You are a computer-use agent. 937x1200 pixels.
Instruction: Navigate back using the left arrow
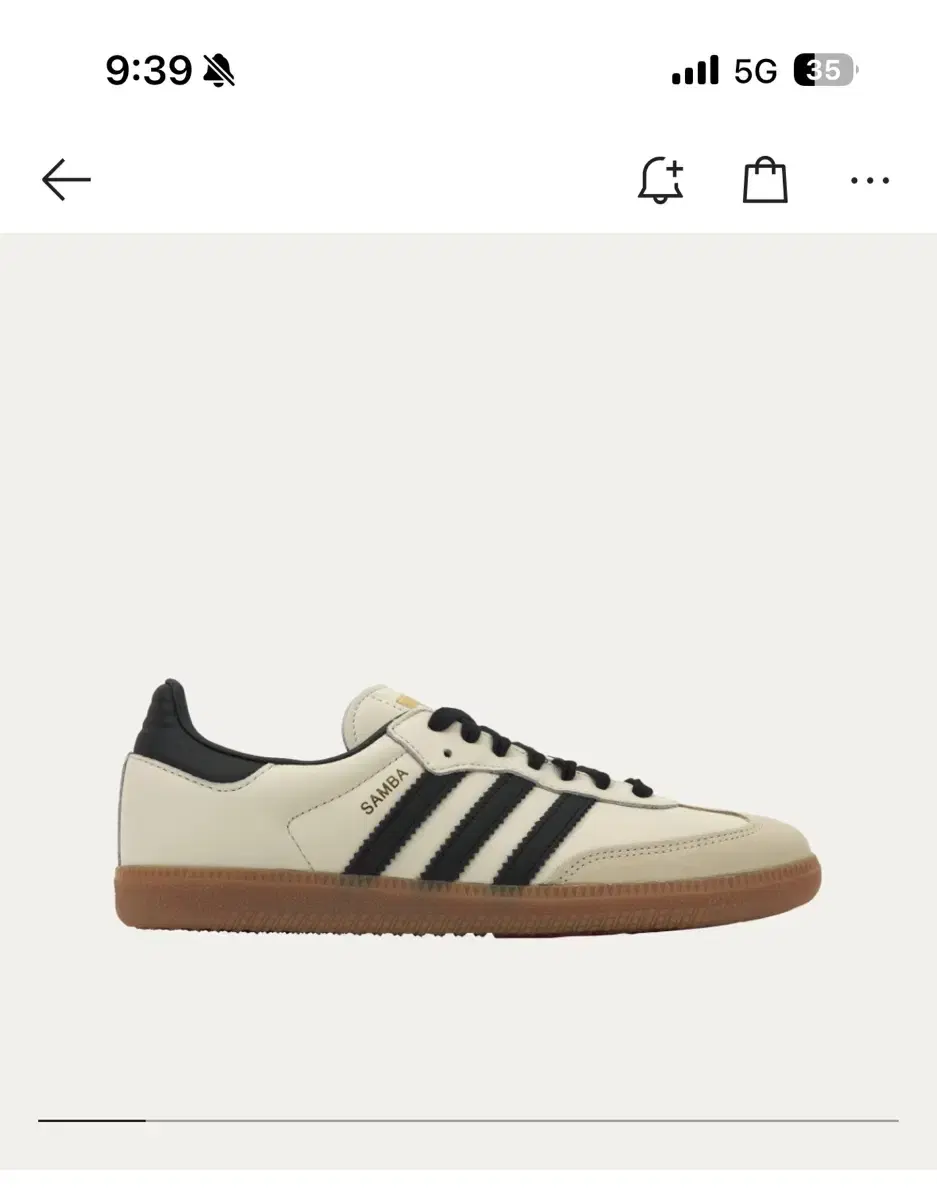tap(65, 180)
